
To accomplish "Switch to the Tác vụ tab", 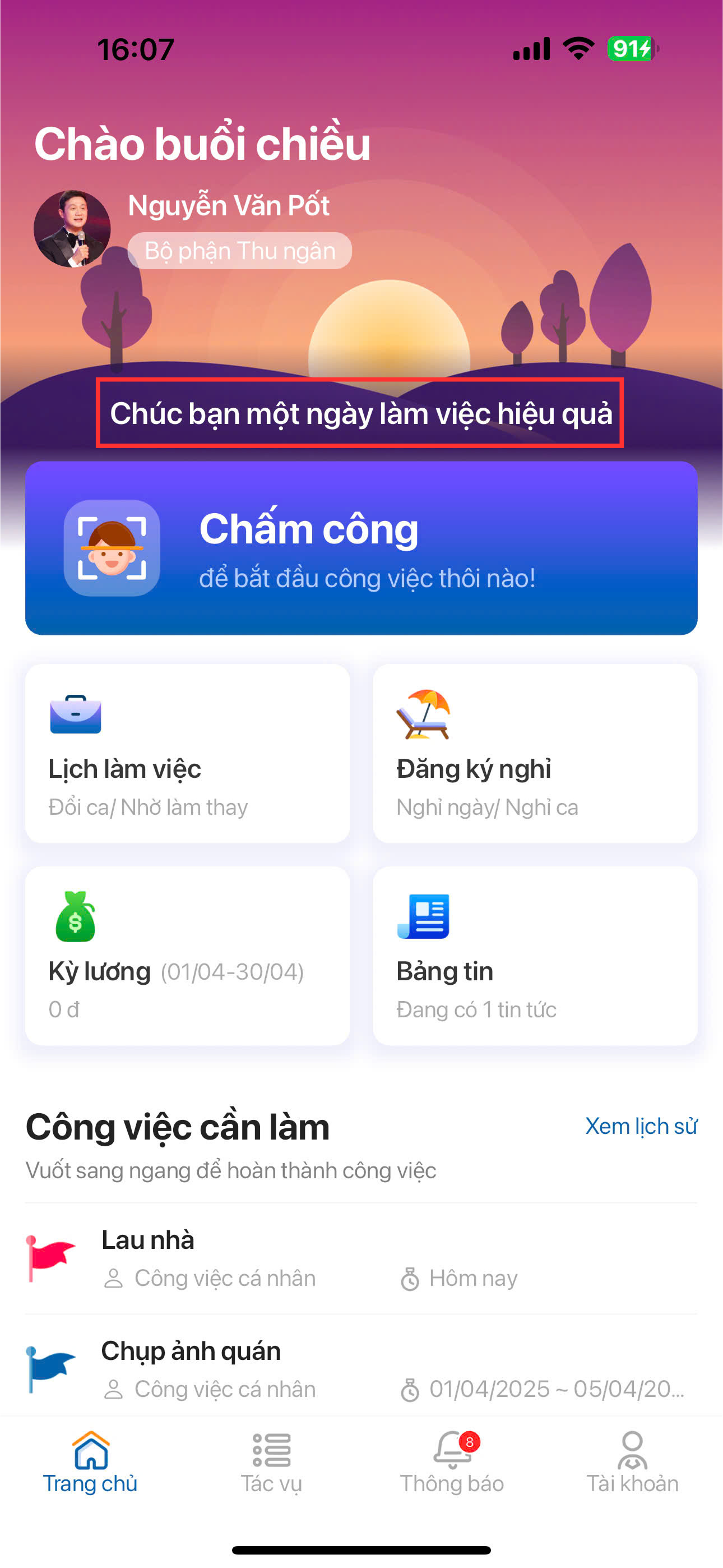I will click(x=271, y=1462).
